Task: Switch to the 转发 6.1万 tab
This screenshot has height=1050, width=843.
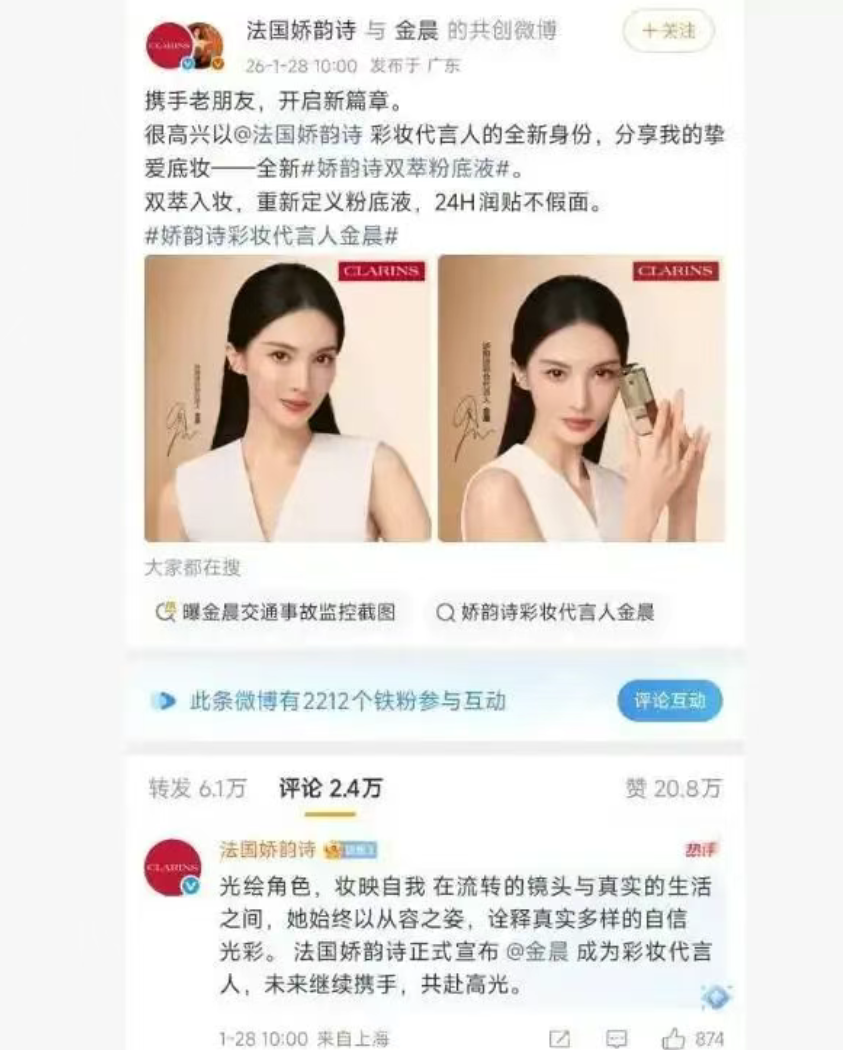Action: [197, 788]
